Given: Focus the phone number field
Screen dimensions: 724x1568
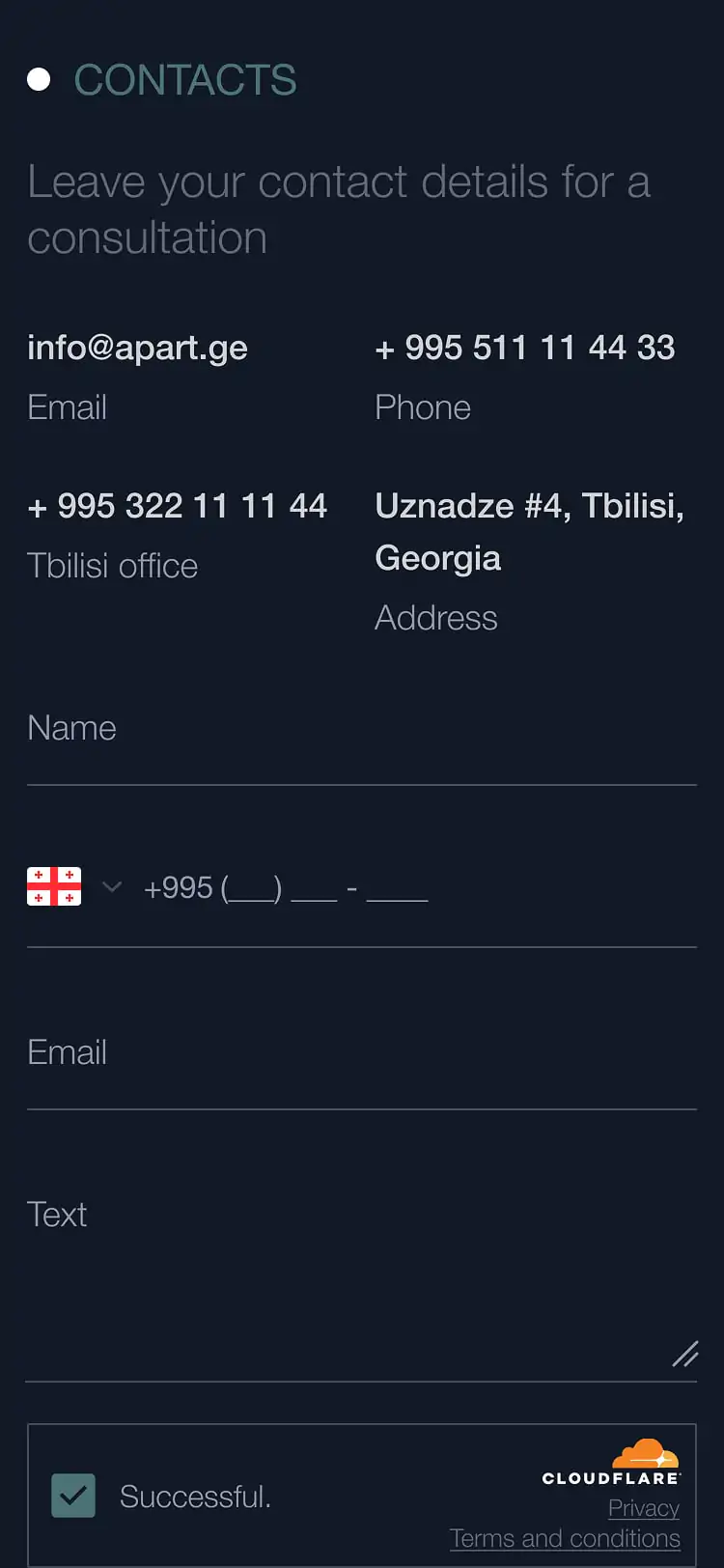Looking at the screenshot, I should (386, 888).
